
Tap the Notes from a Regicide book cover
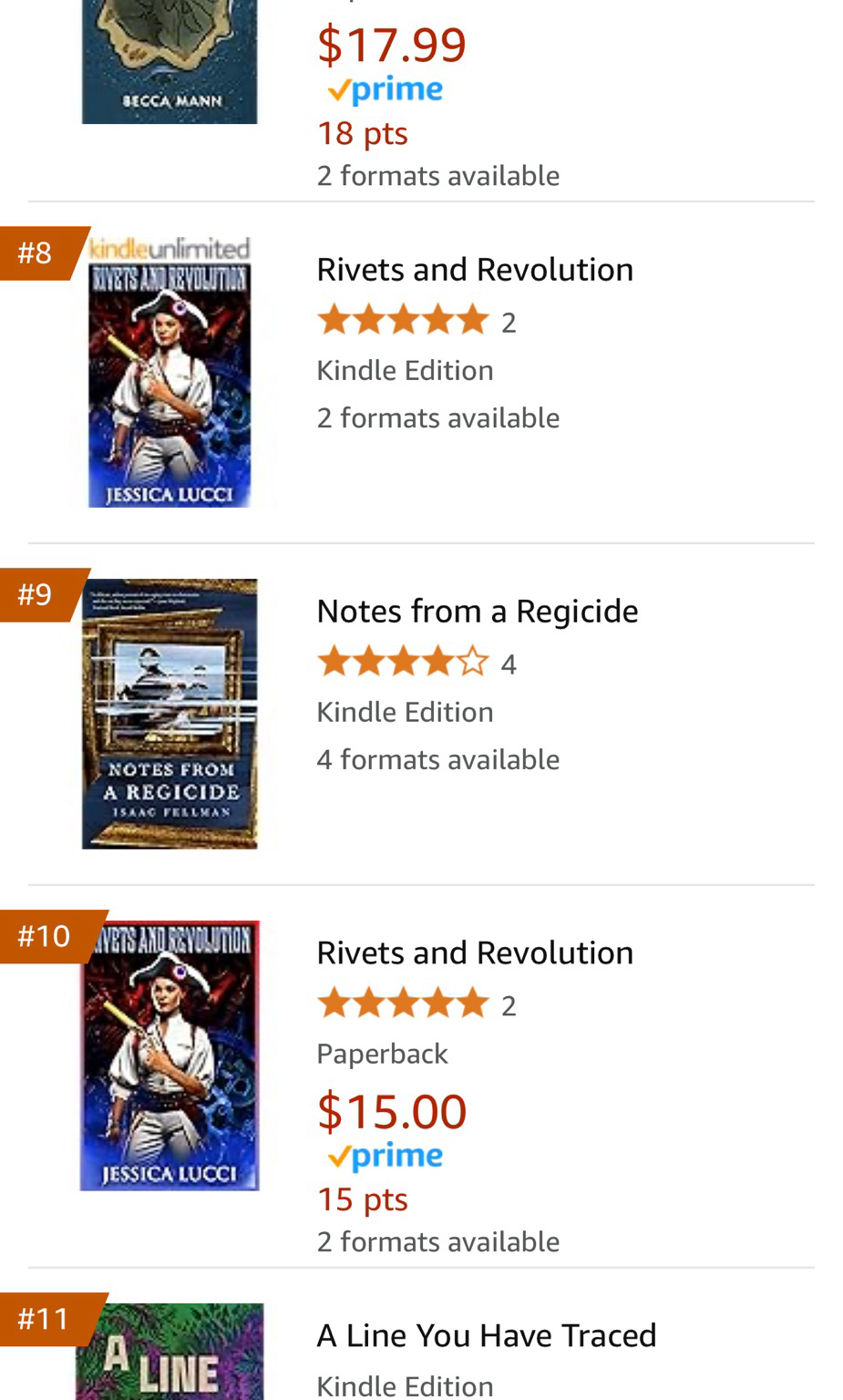(170, 714)
